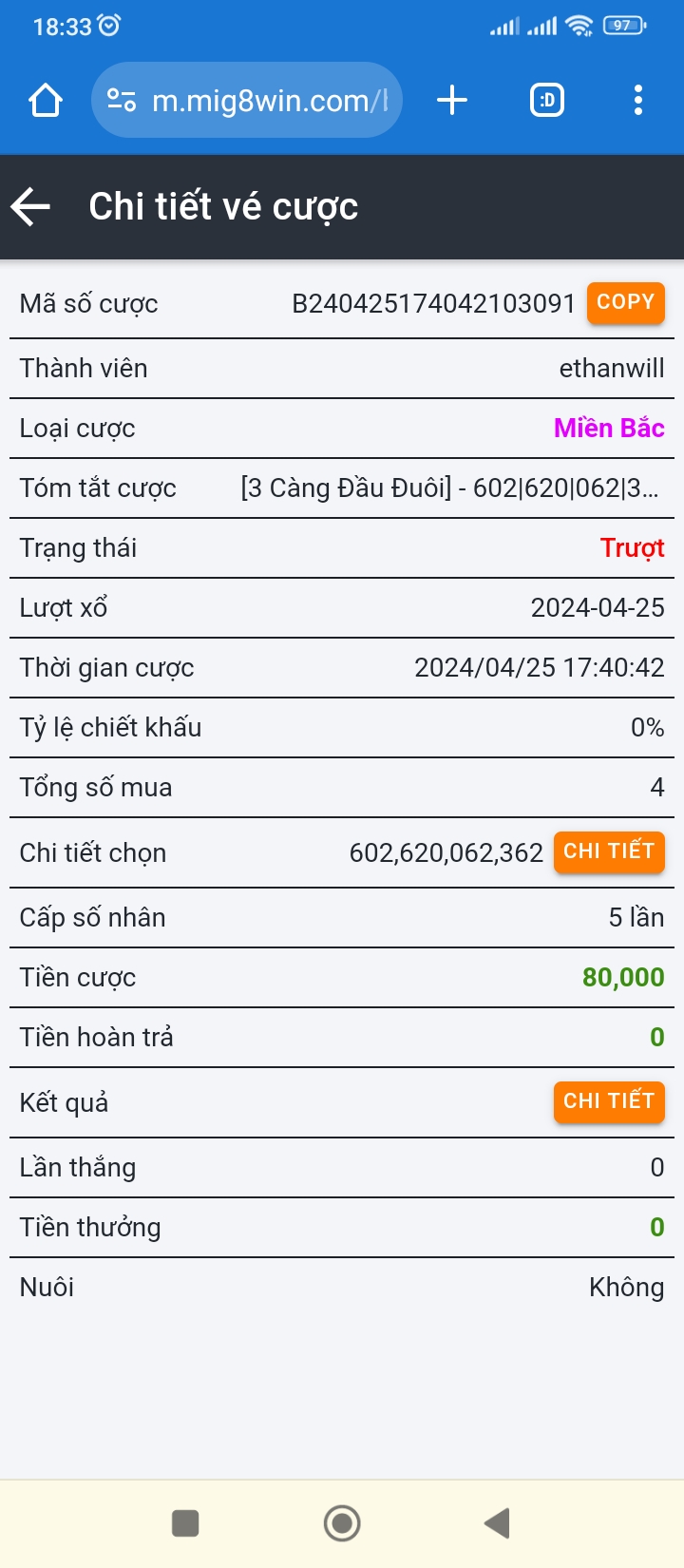Tap the m.mig8win.com address bar

coord(247,100)
